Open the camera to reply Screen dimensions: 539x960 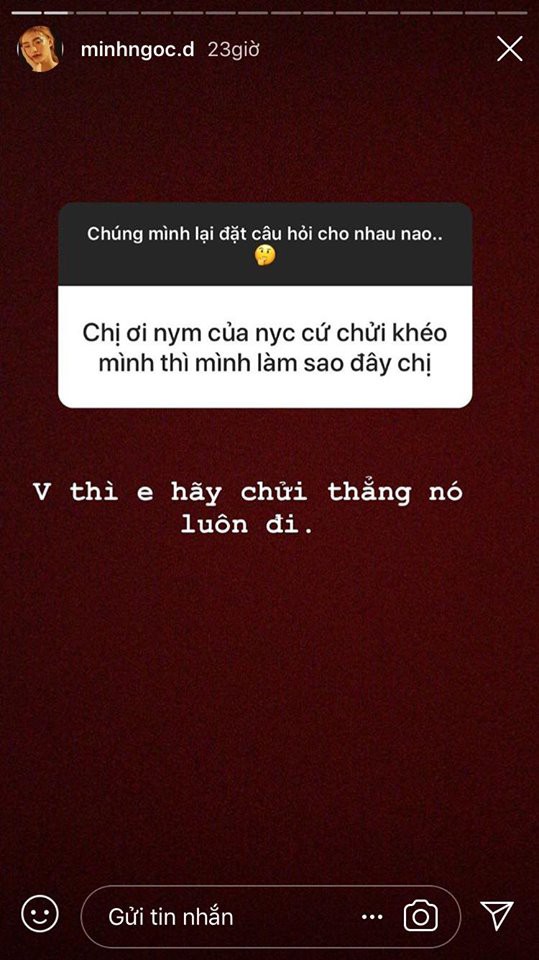(x=421, y=917)
